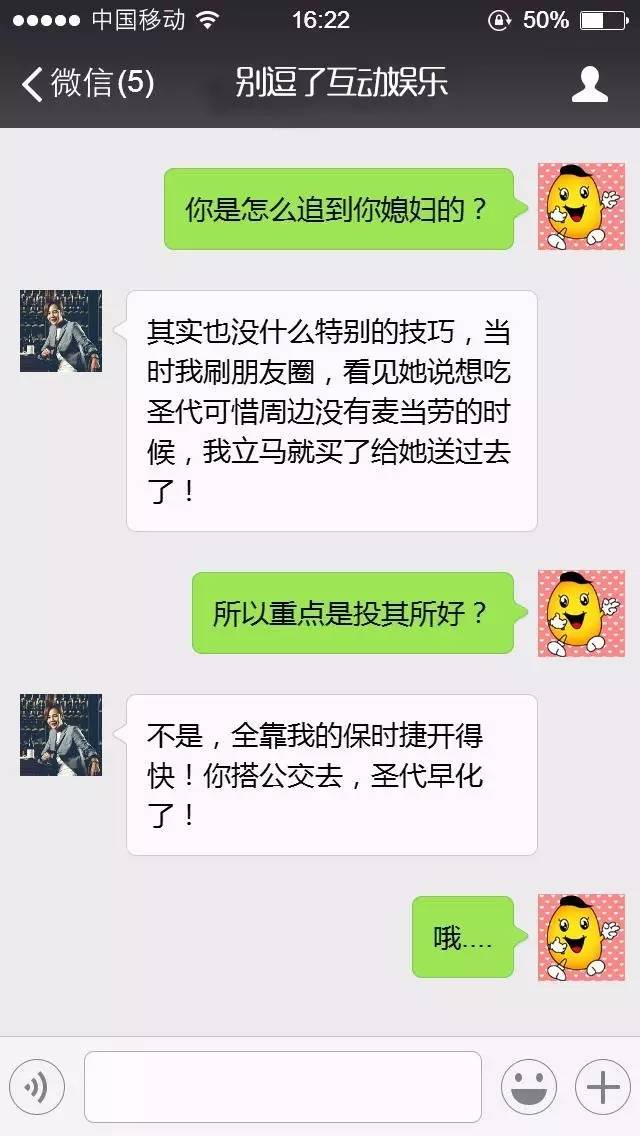Open the chat info profile icon
640x1136 pixels.
click(589, 84)
